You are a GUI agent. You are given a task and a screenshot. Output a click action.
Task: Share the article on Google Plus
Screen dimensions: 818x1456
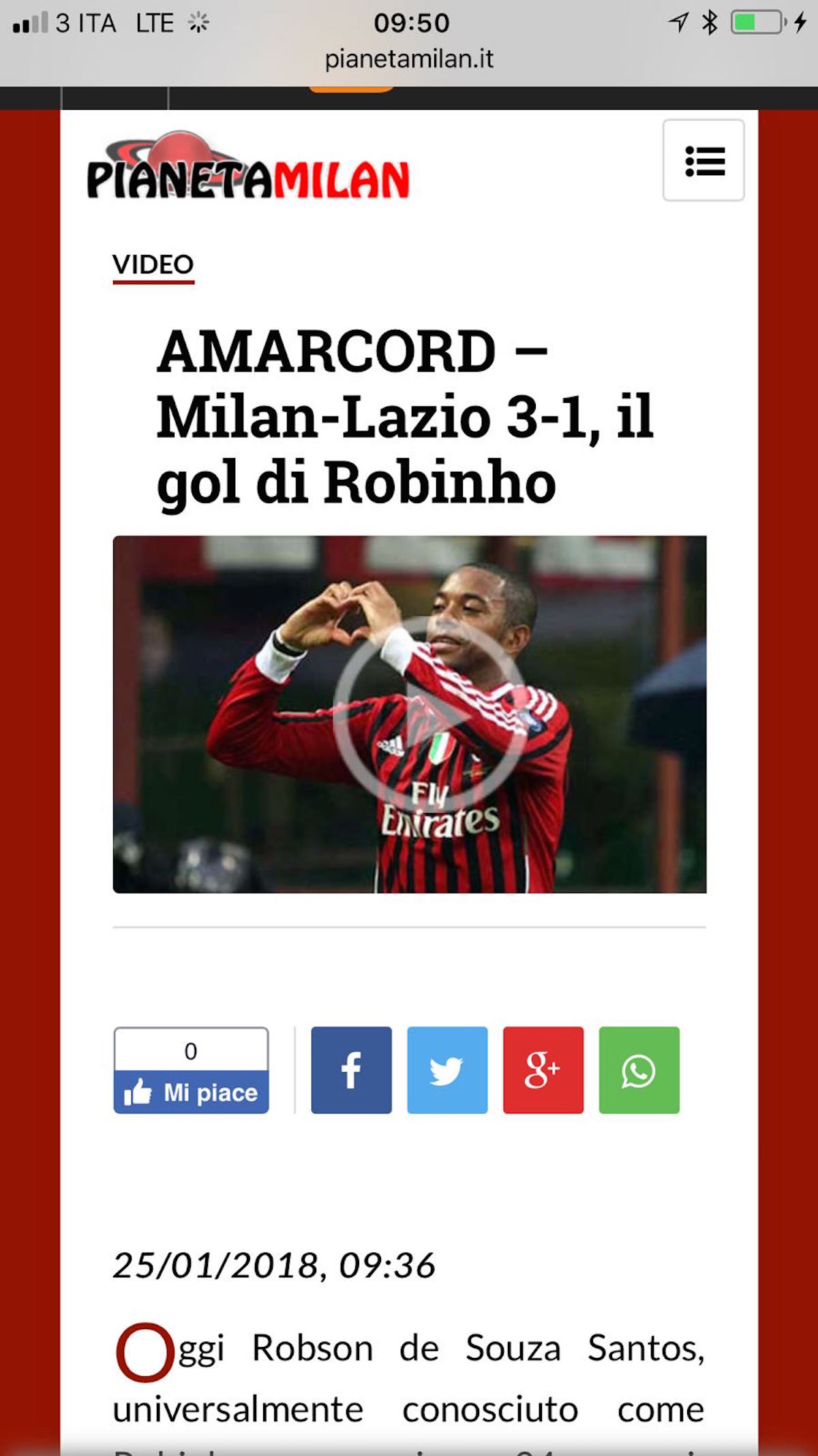(543, 1070)
